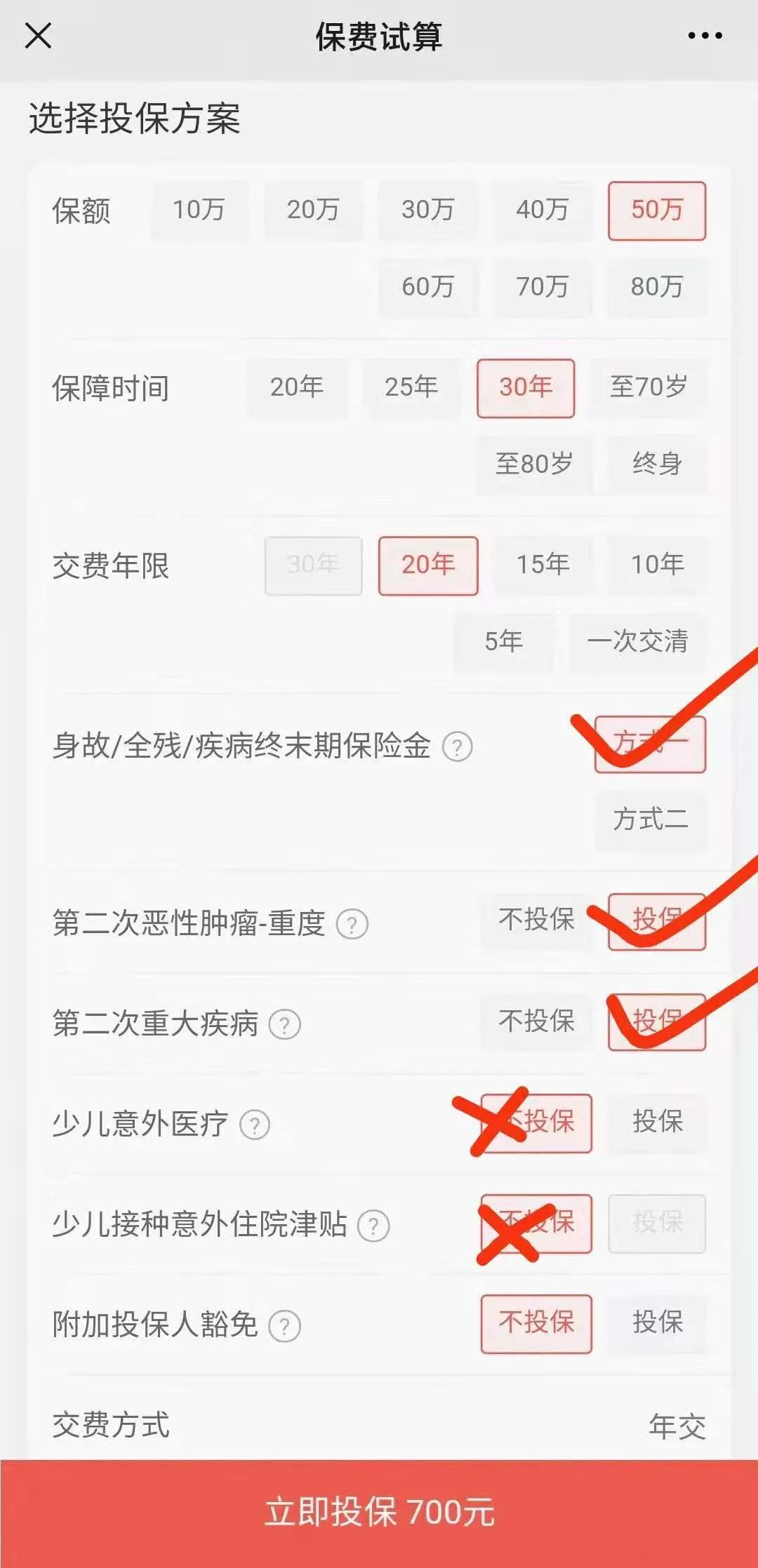The height and width of the screenshot is (1568, 758).
Task: Pick 终身 coverage period
Action: click(x=657, y=464)
